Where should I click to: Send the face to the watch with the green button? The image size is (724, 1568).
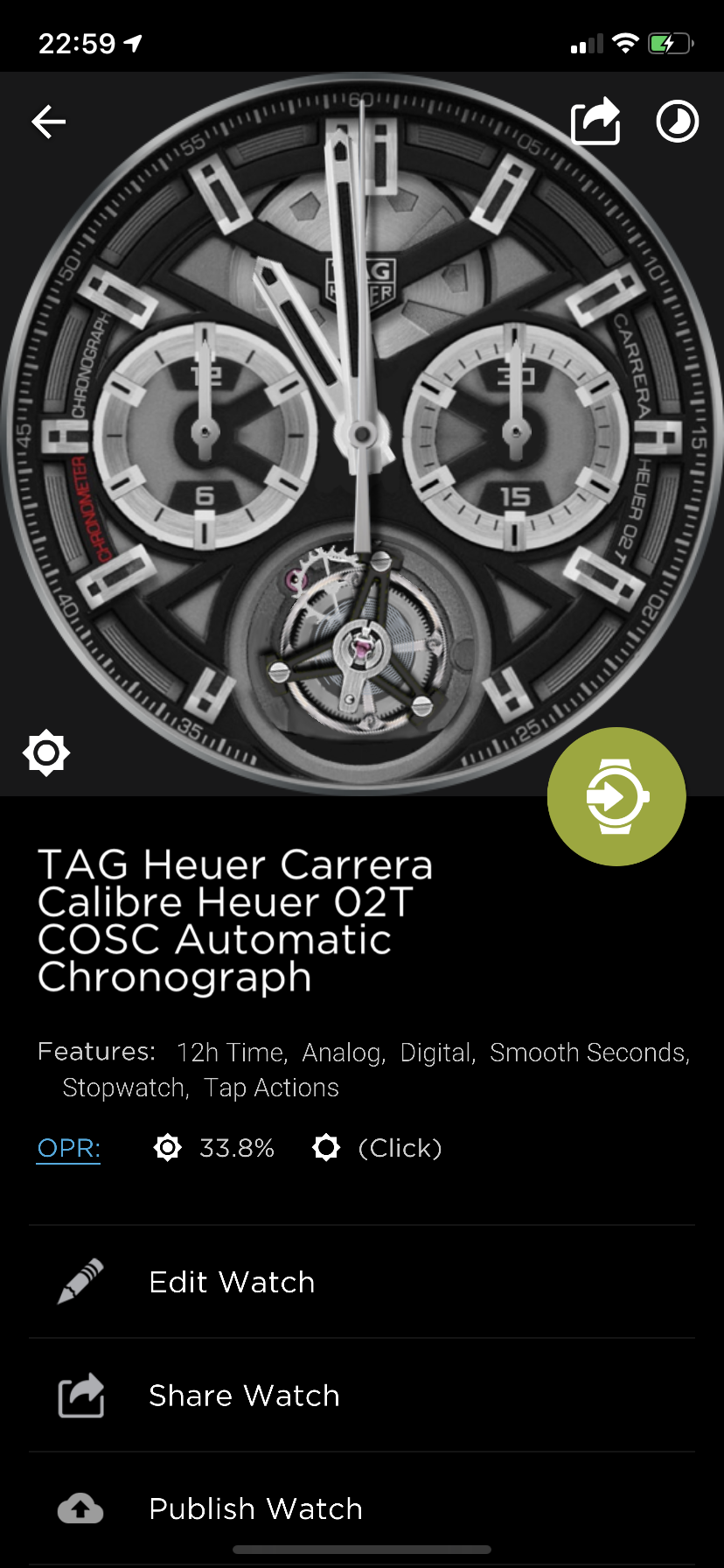coord(616,796)
